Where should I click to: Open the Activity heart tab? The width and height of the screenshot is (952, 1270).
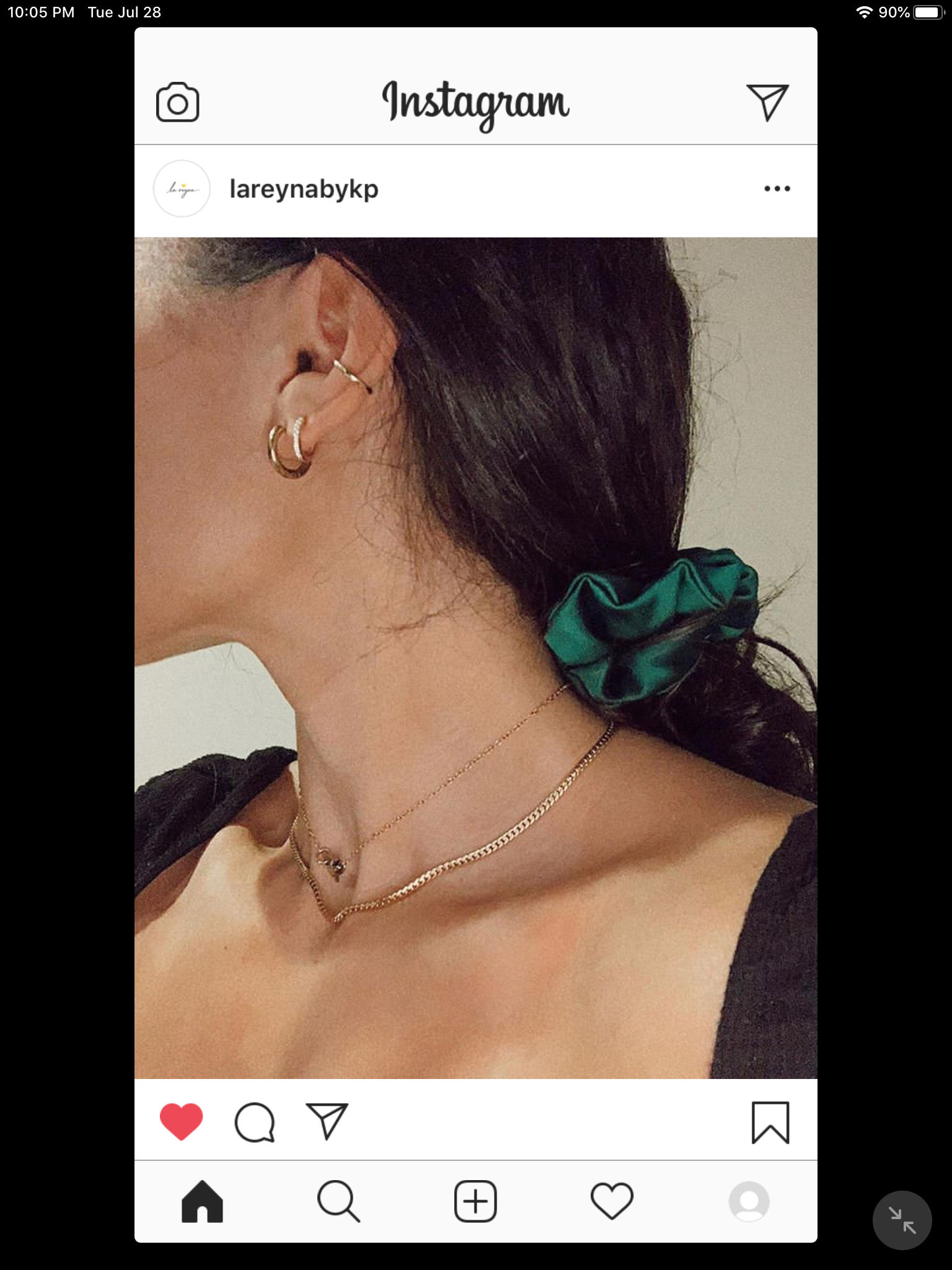pyautogui.click(x=612, y=1201)
